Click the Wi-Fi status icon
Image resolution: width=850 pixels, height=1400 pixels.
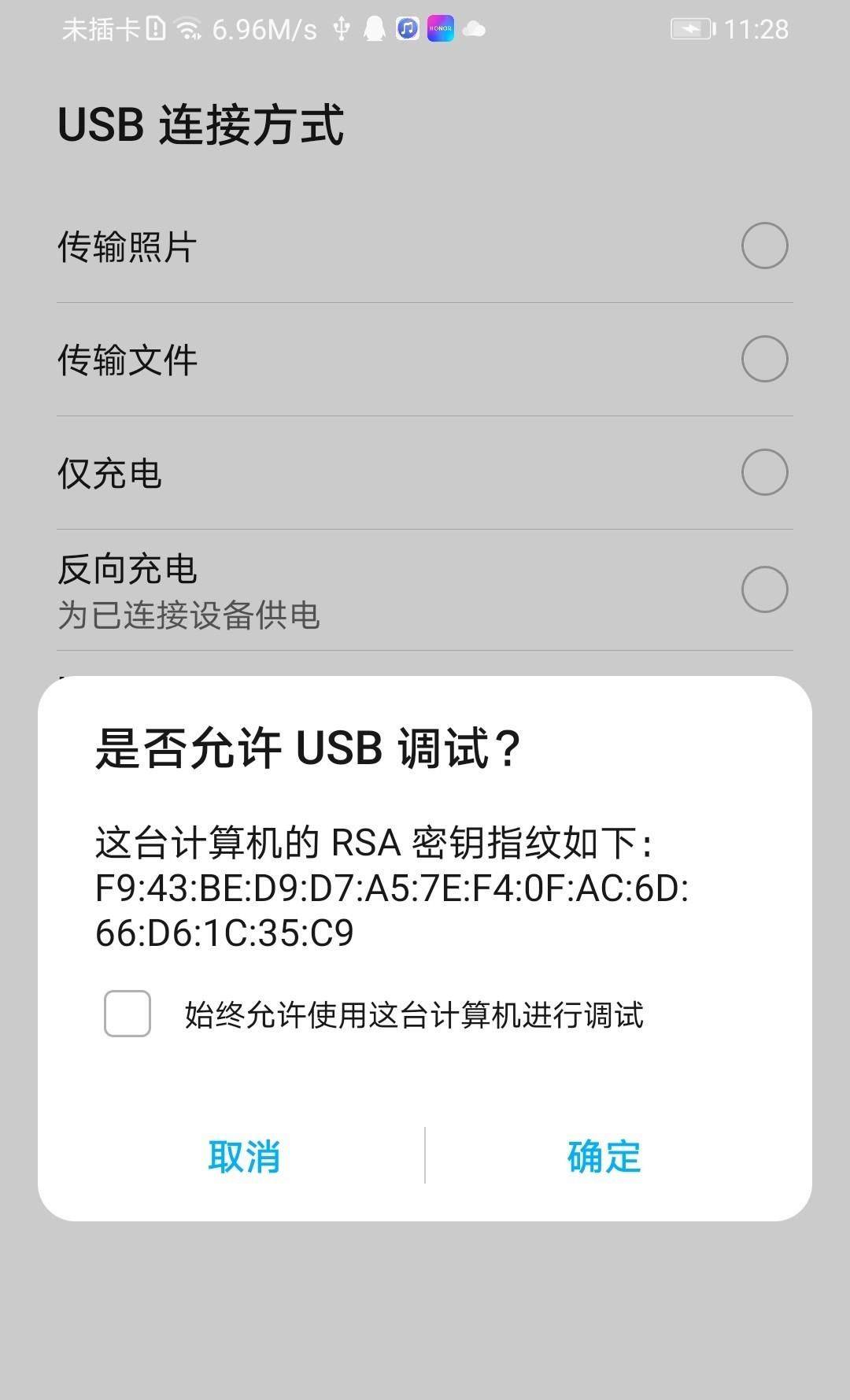point(187,28)
